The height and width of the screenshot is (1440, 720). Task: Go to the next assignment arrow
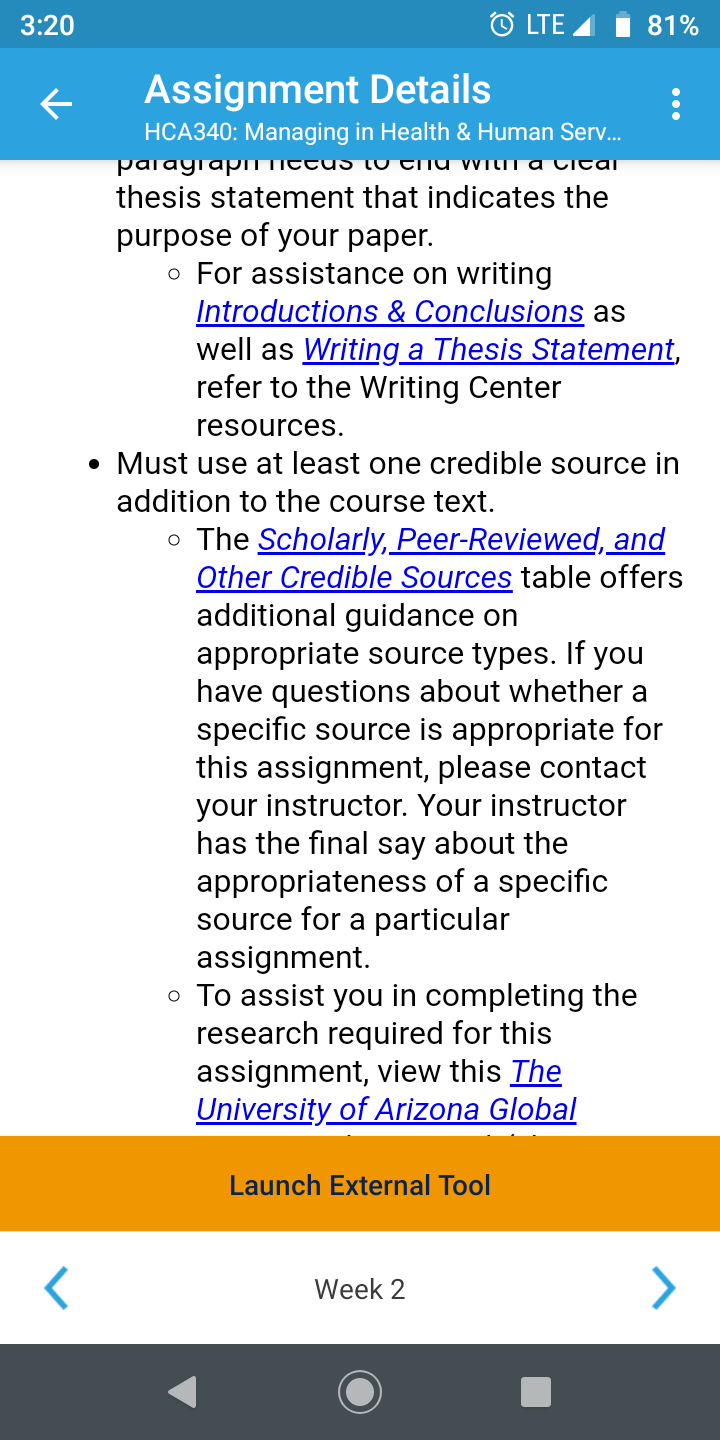point(663,1288)
